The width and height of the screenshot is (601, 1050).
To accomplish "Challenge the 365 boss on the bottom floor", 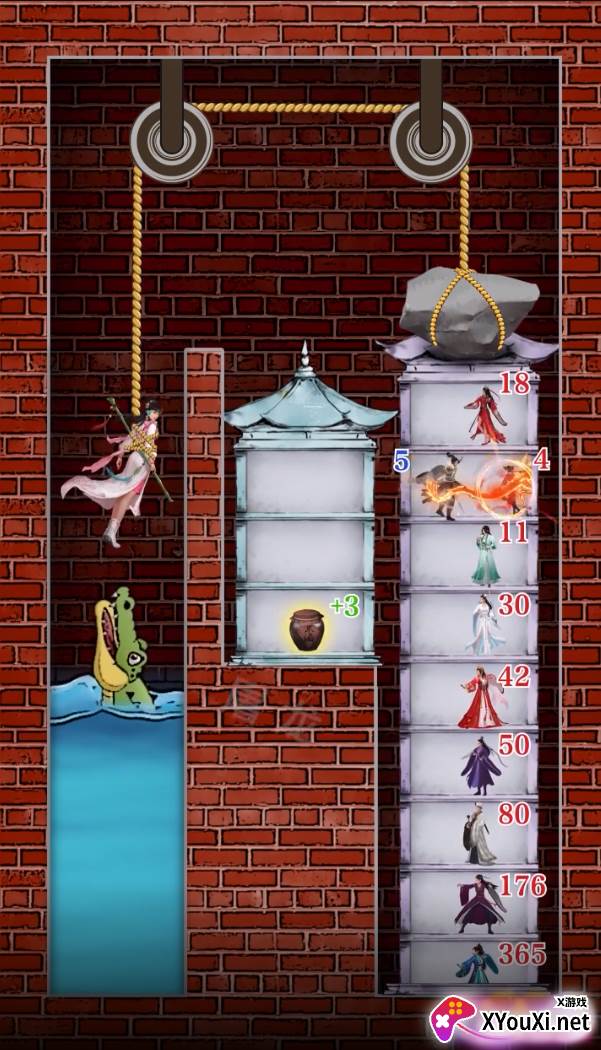I will coord(470,964).
